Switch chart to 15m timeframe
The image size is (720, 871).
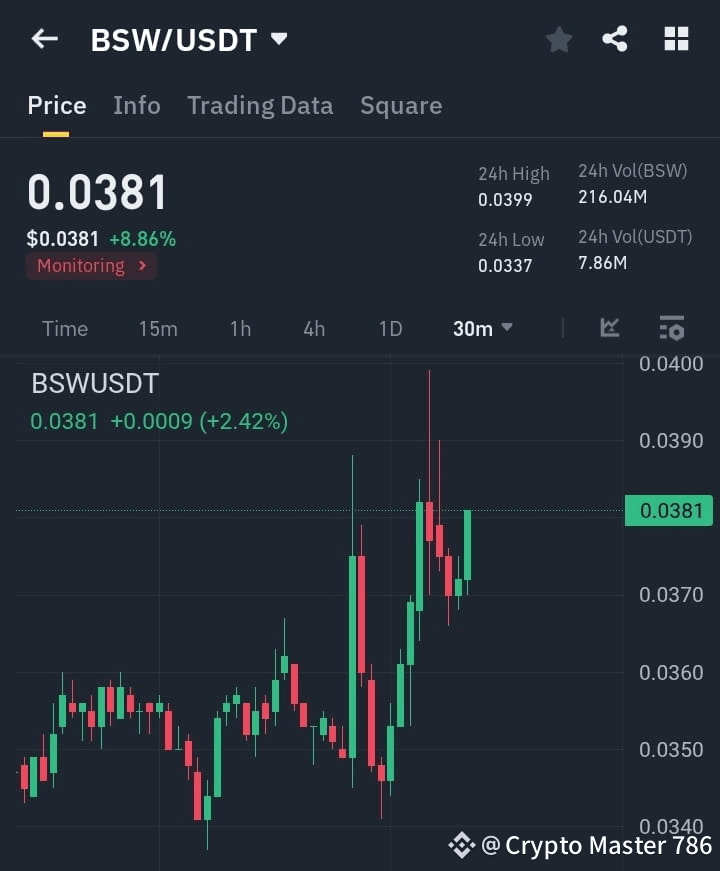click(158, 328)
